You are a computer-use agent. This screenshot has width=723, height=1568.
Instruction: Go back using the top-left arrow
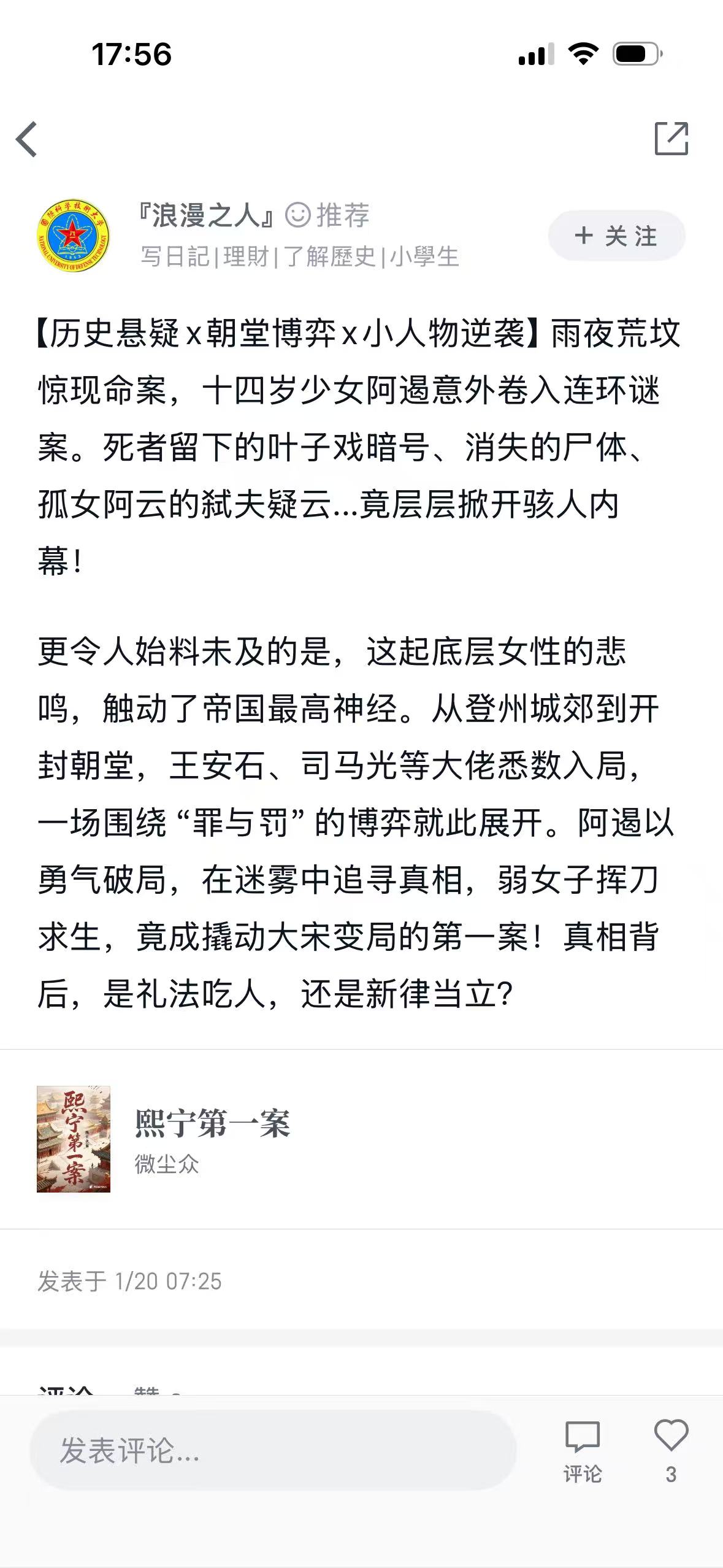click(x=27, y=139)
